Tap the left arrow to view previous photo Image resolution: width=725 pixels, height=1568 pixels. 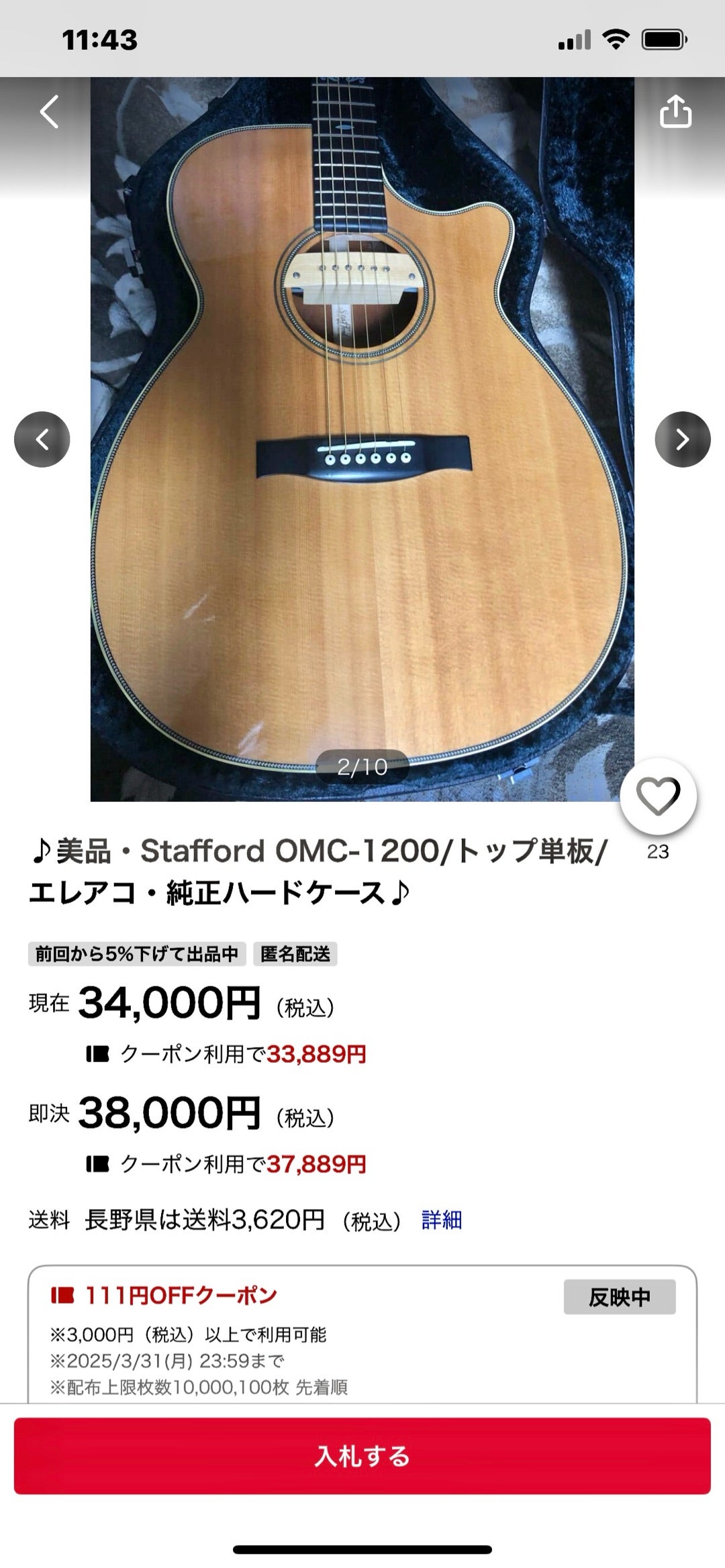point(42,438)
